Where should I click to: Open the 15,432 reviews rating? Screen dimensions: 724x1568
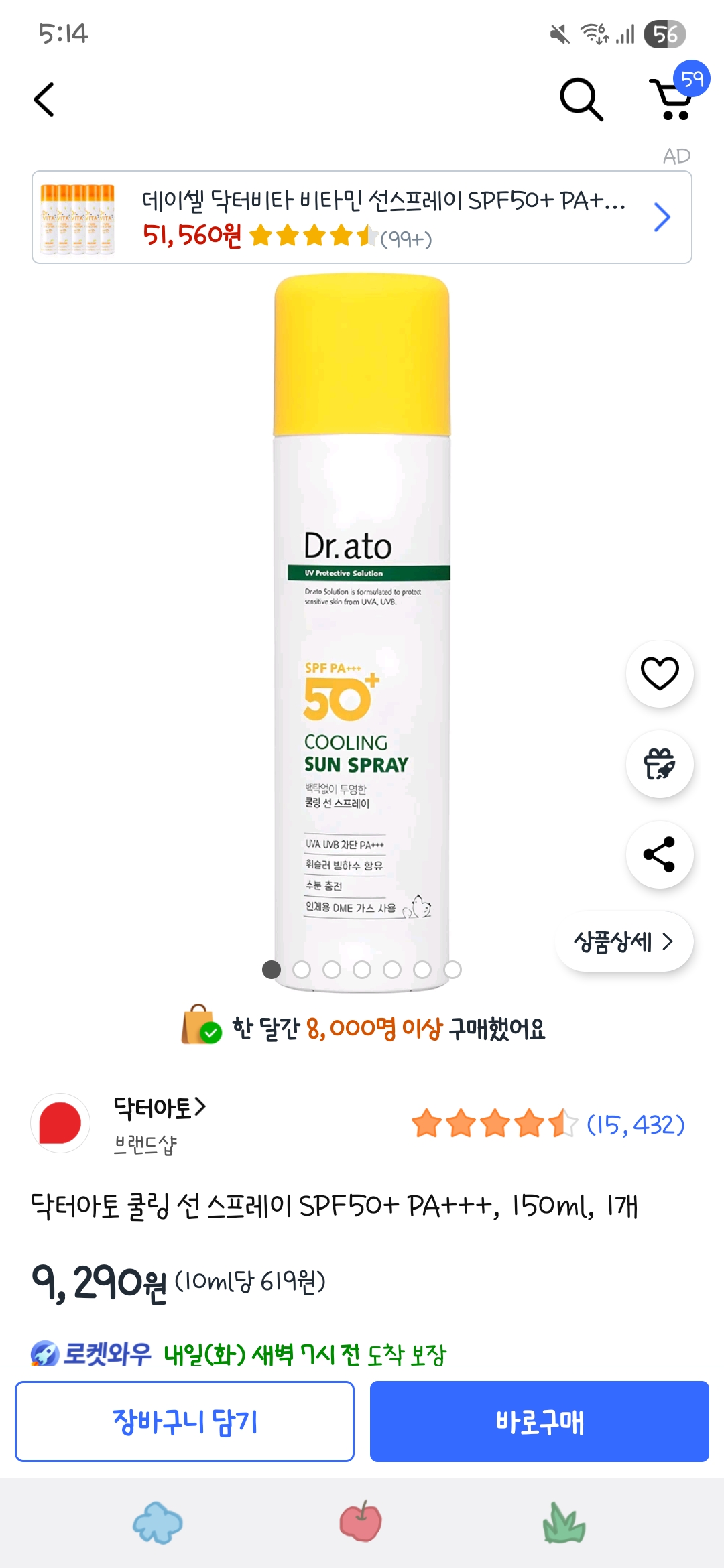point(548,1124)
